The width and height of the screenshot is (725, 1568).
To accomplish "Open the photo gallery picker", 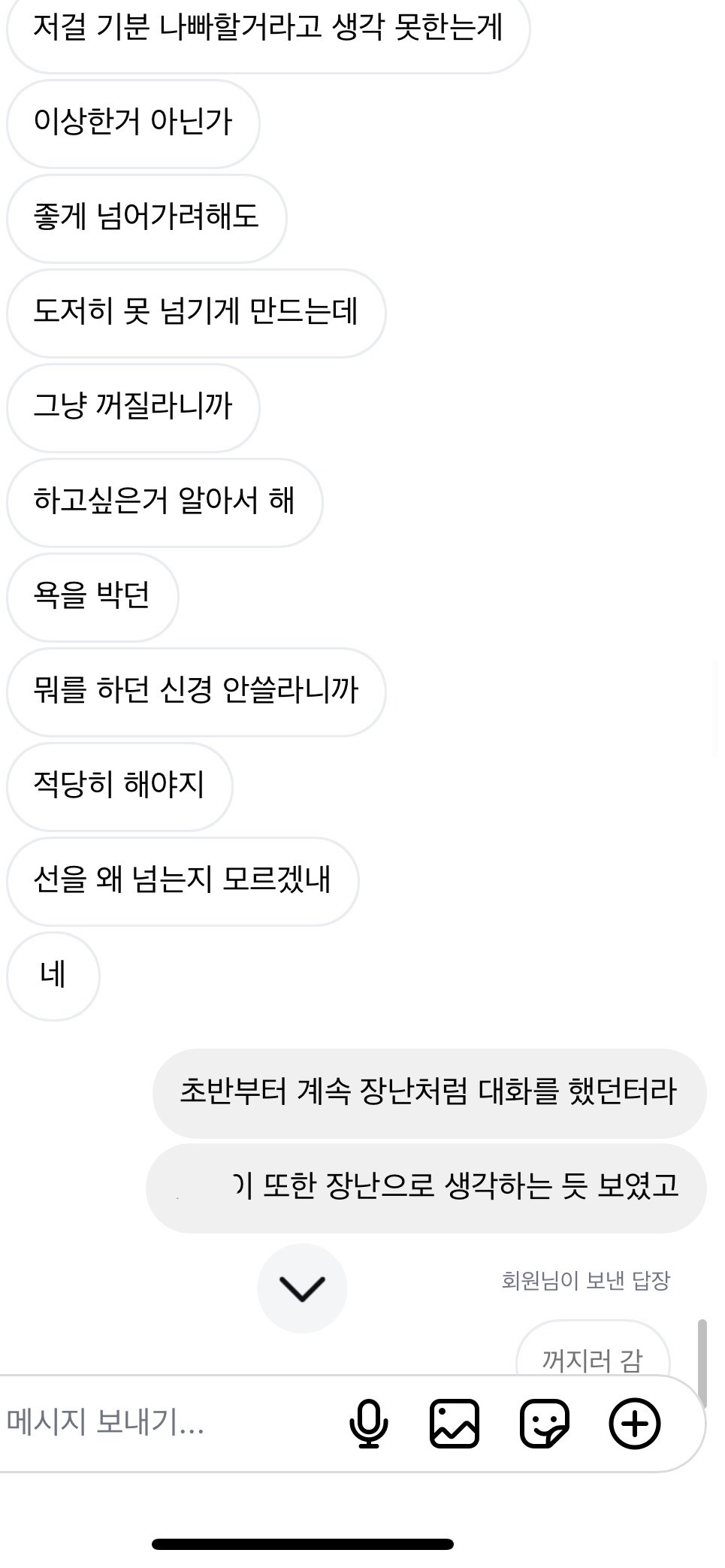I will point(454,1423).
